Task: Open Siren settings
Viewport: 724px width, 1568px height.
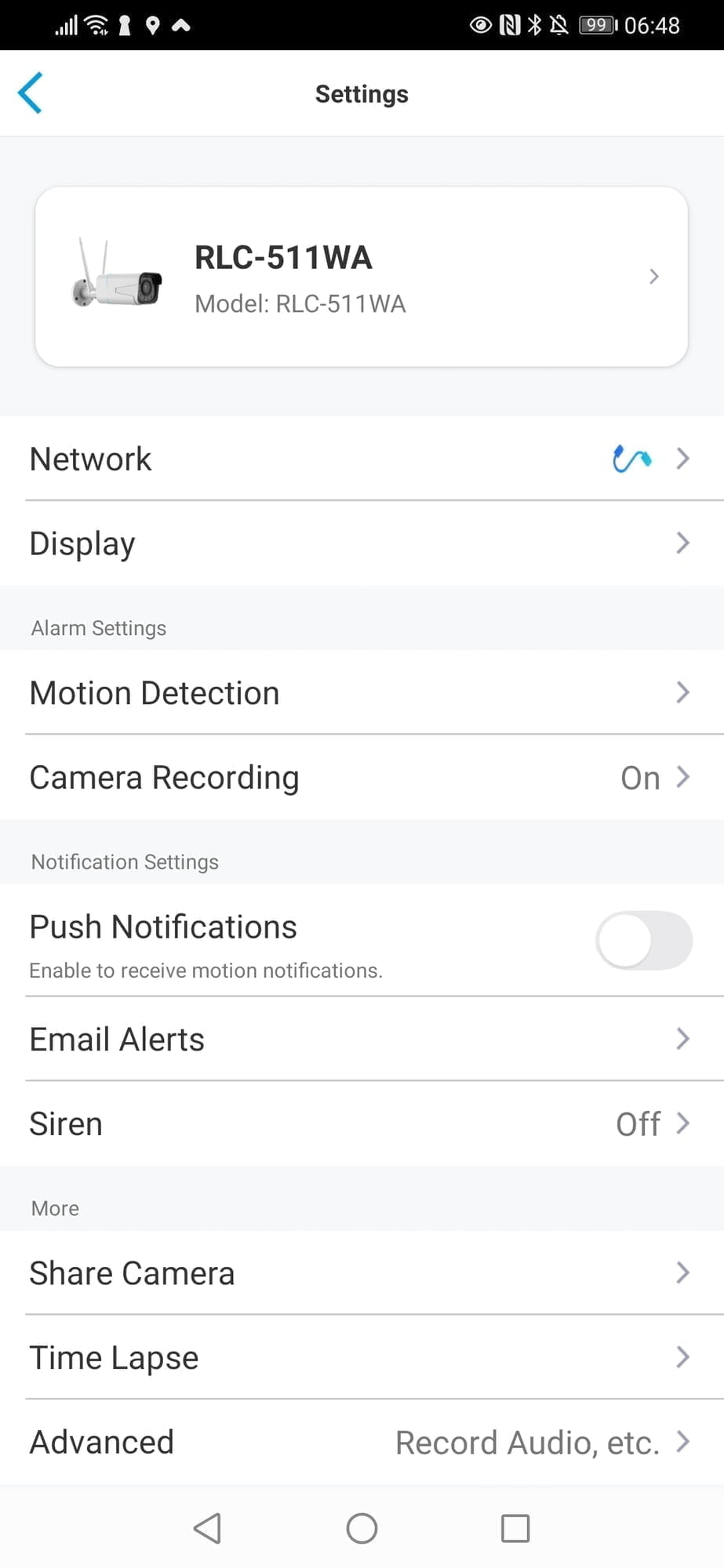Action: (362, 1124)
